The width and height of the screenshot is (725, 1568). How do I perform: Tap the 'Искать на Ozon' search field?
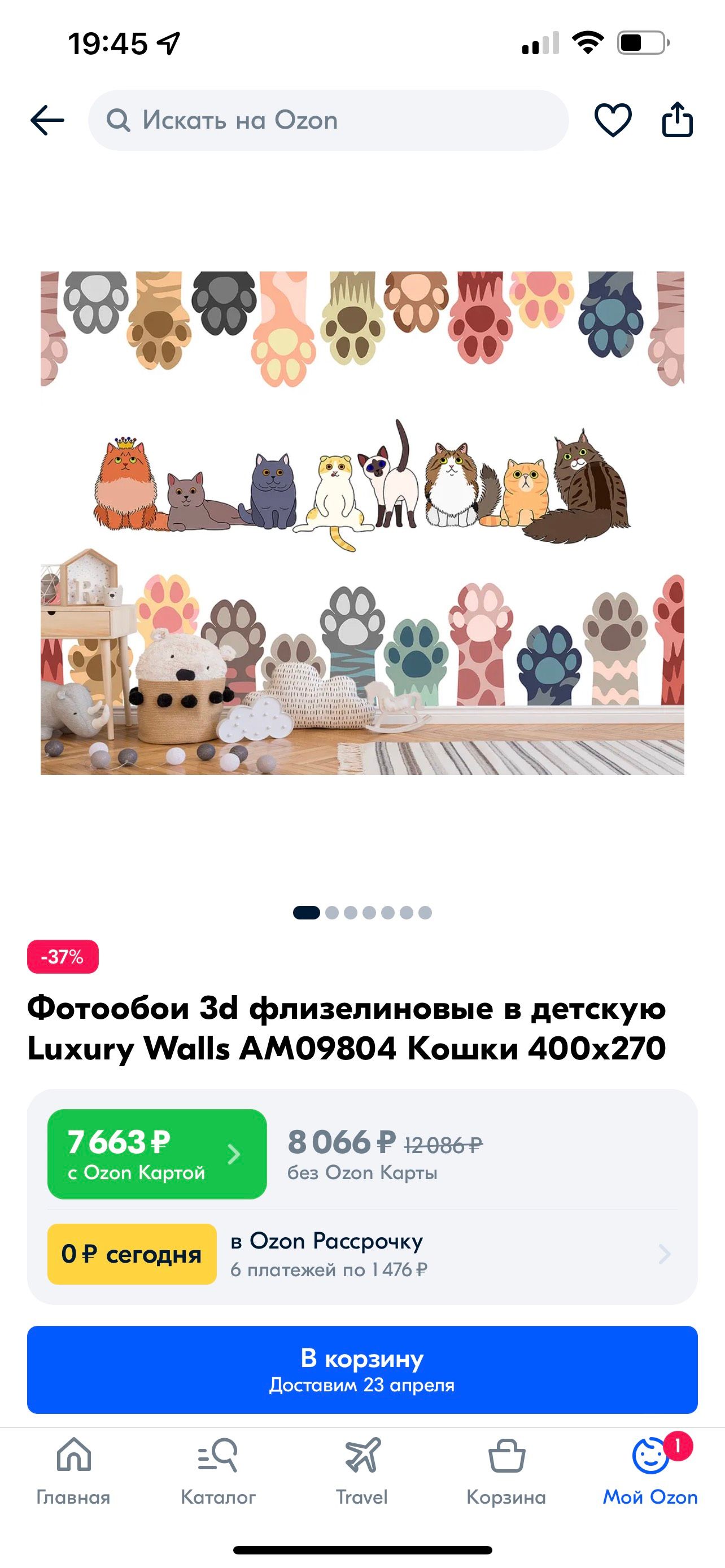(x=329, y=121)
